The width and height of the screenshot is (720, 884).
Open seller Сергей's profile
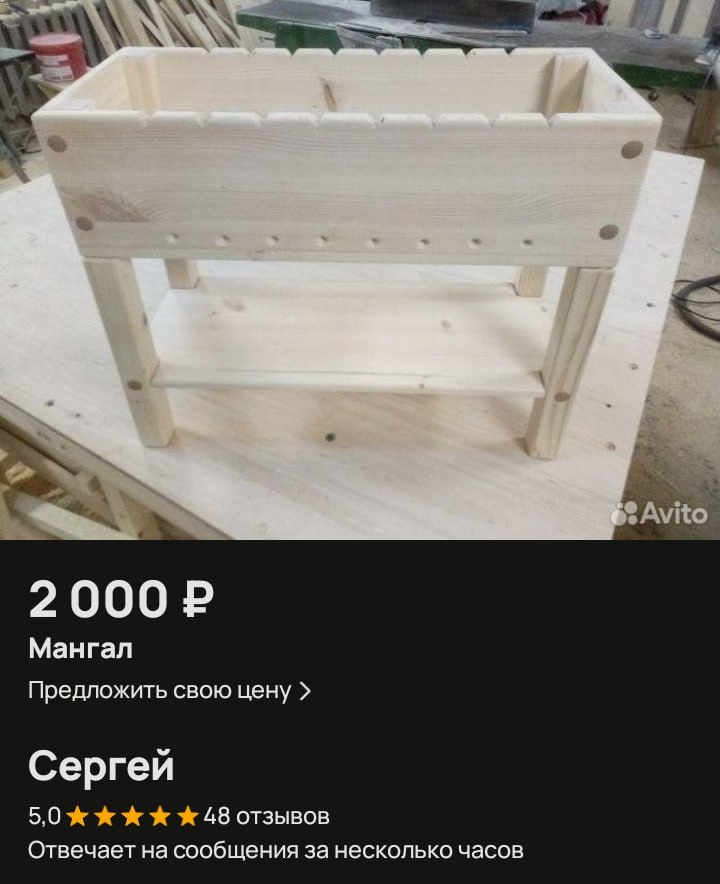point(101,766)
